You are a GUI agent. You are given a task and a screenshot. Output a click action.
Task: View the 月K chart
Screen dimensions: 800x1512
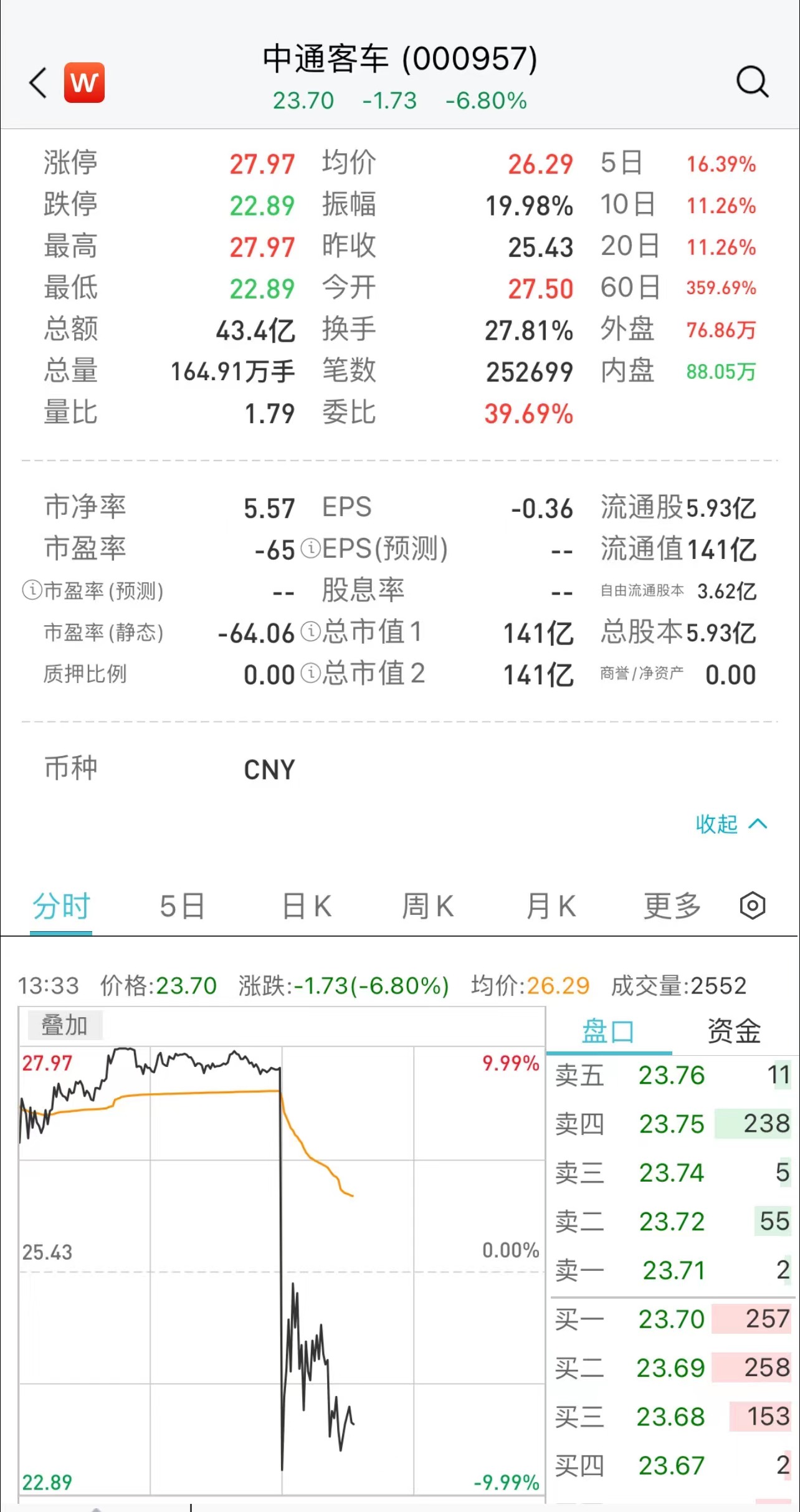point(551,906)
